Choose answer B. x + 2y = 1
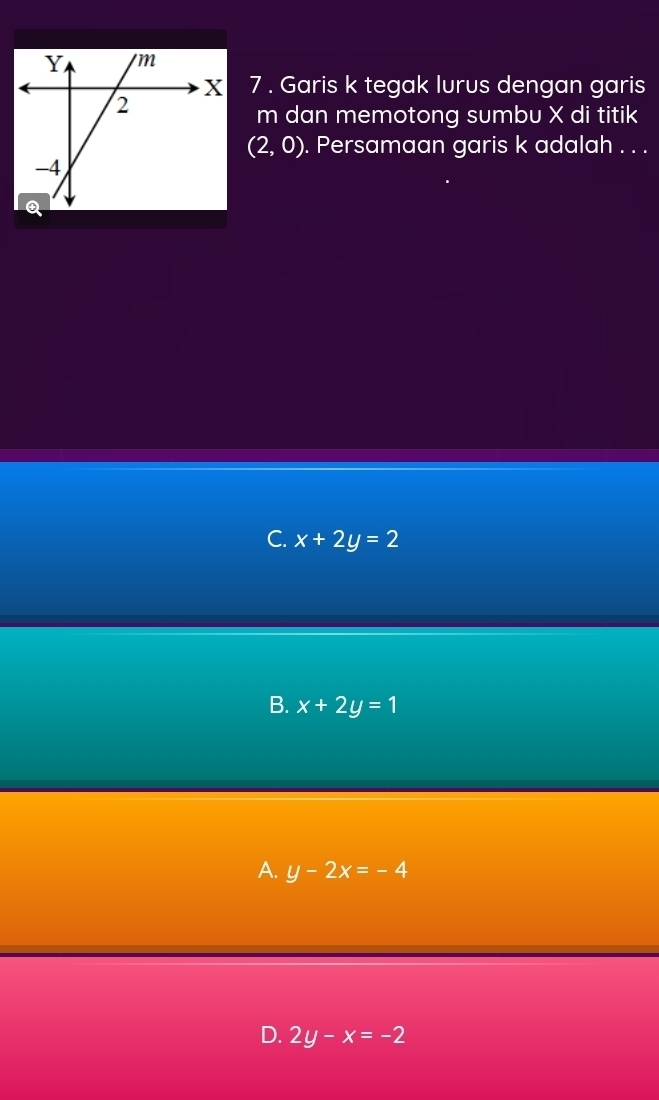 pyautogui.click(x=330, y=706)
